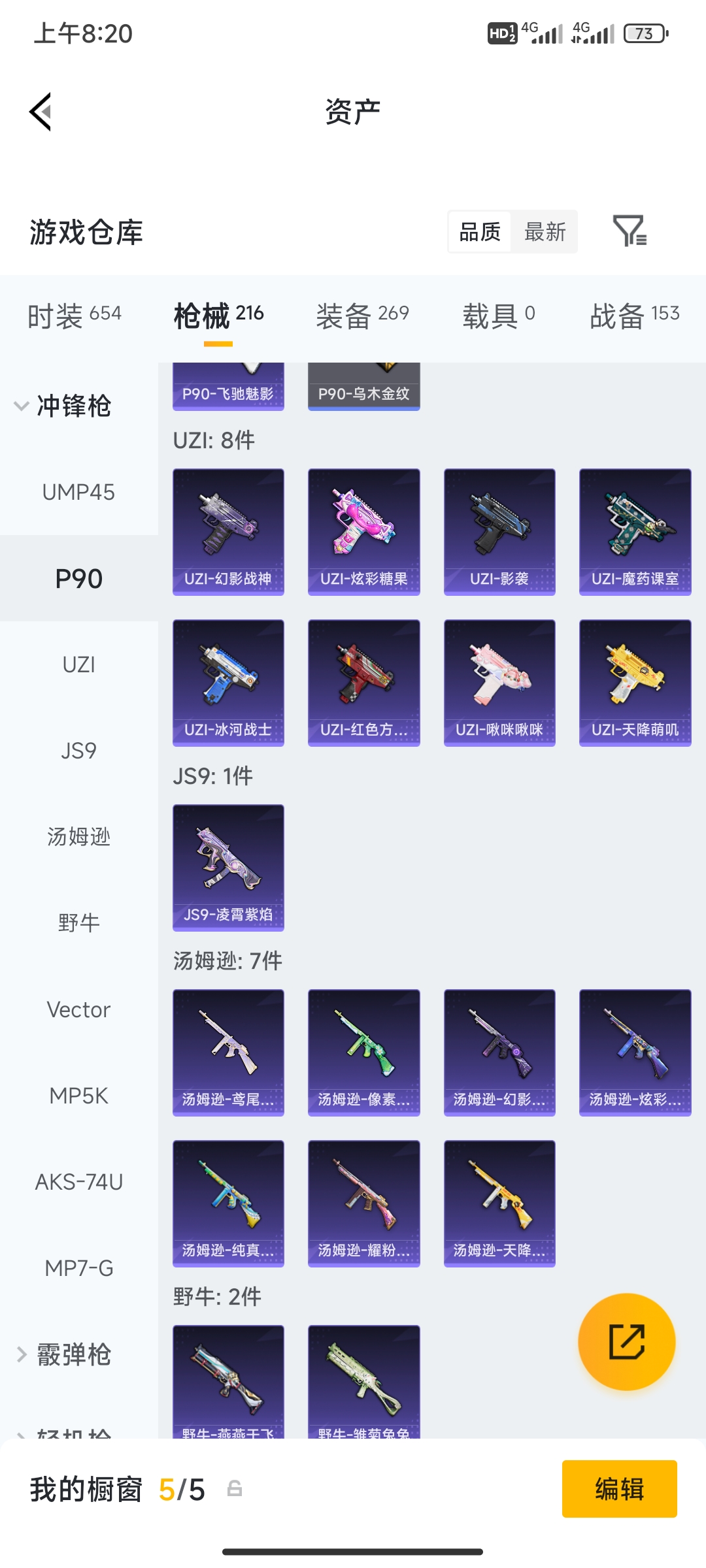Select the 品质 sort option
Screen dimensions: 706x1568
pyautogui.click(x=480, y=232)
